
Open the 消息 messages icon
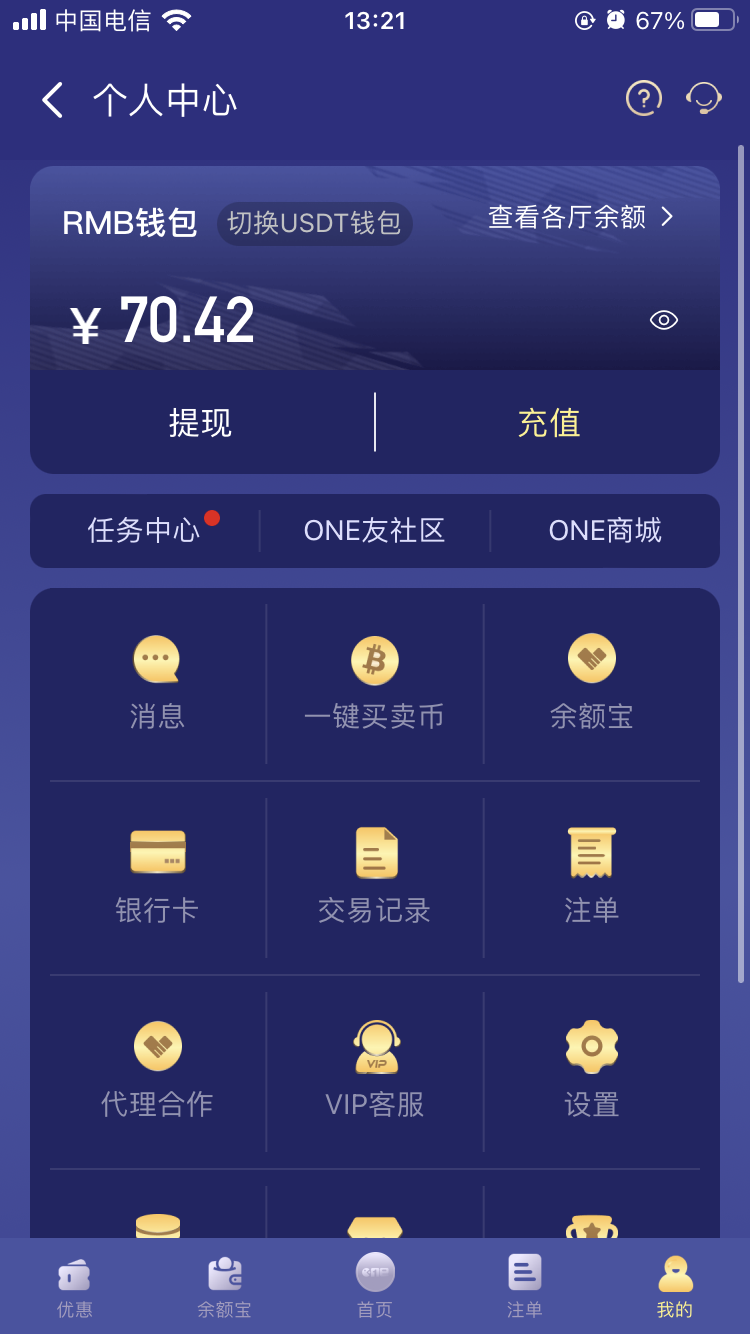pos(156,680)
